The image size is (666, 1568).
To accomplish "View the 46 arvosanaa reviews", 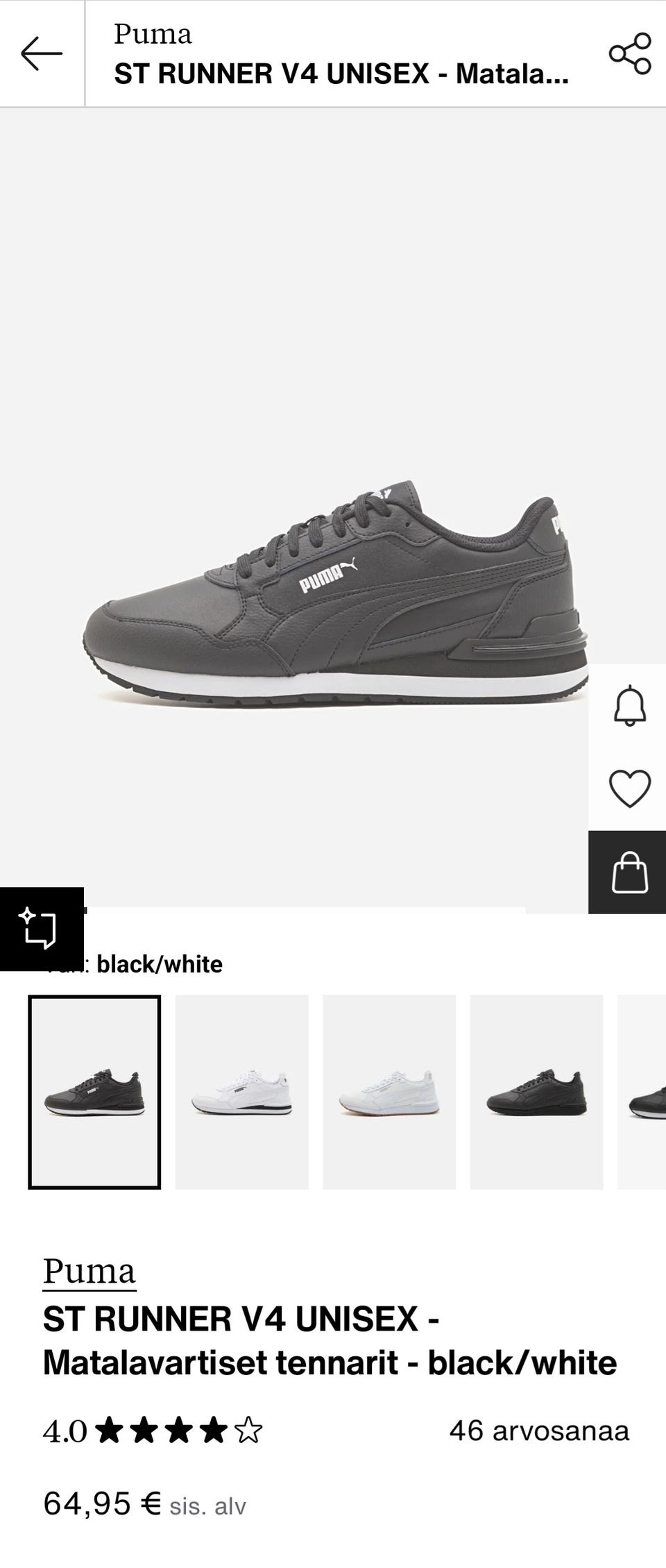I will [x=539, y=1431].
